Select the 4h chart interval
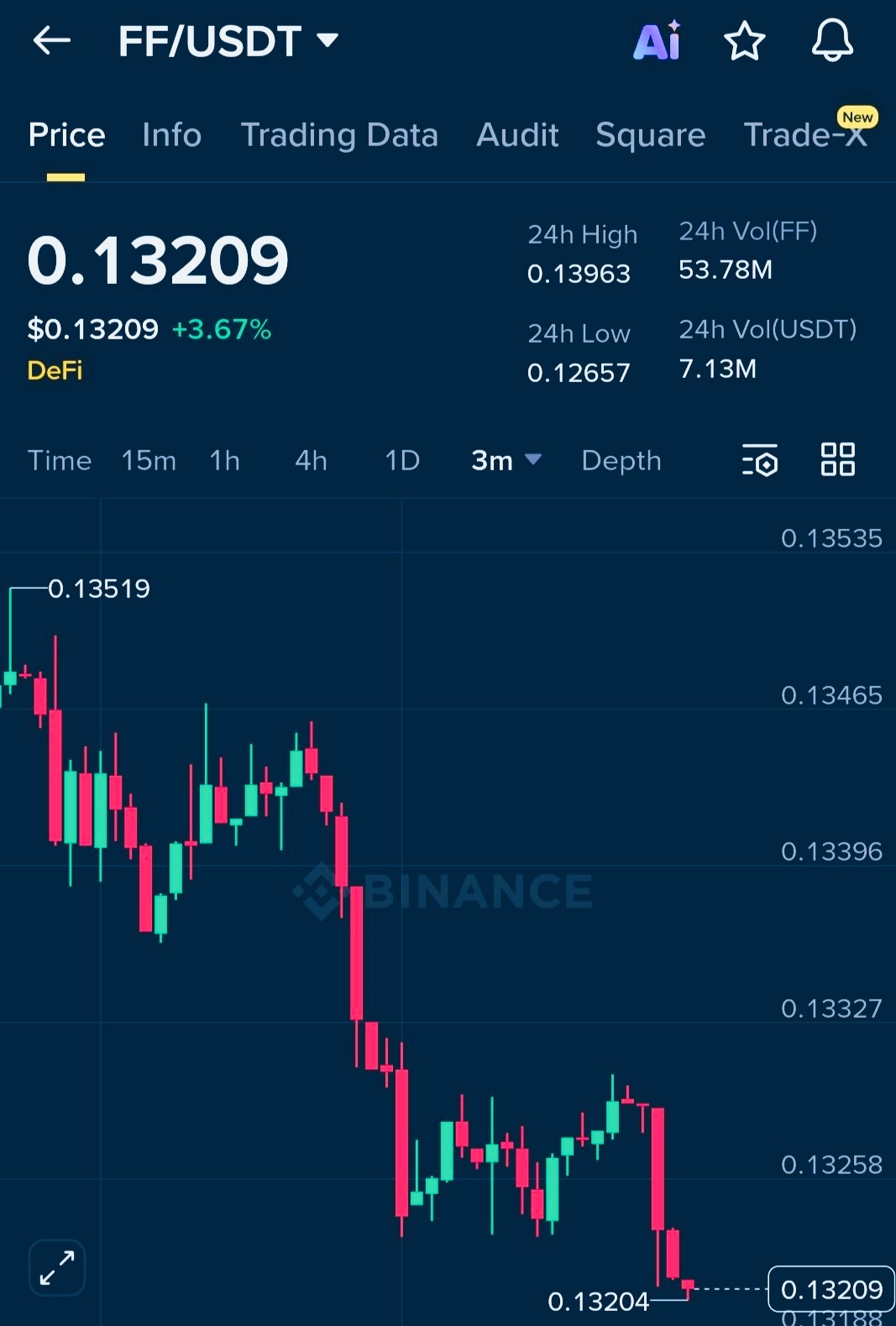Viewport: 896px width, 1326px height. 311,460
